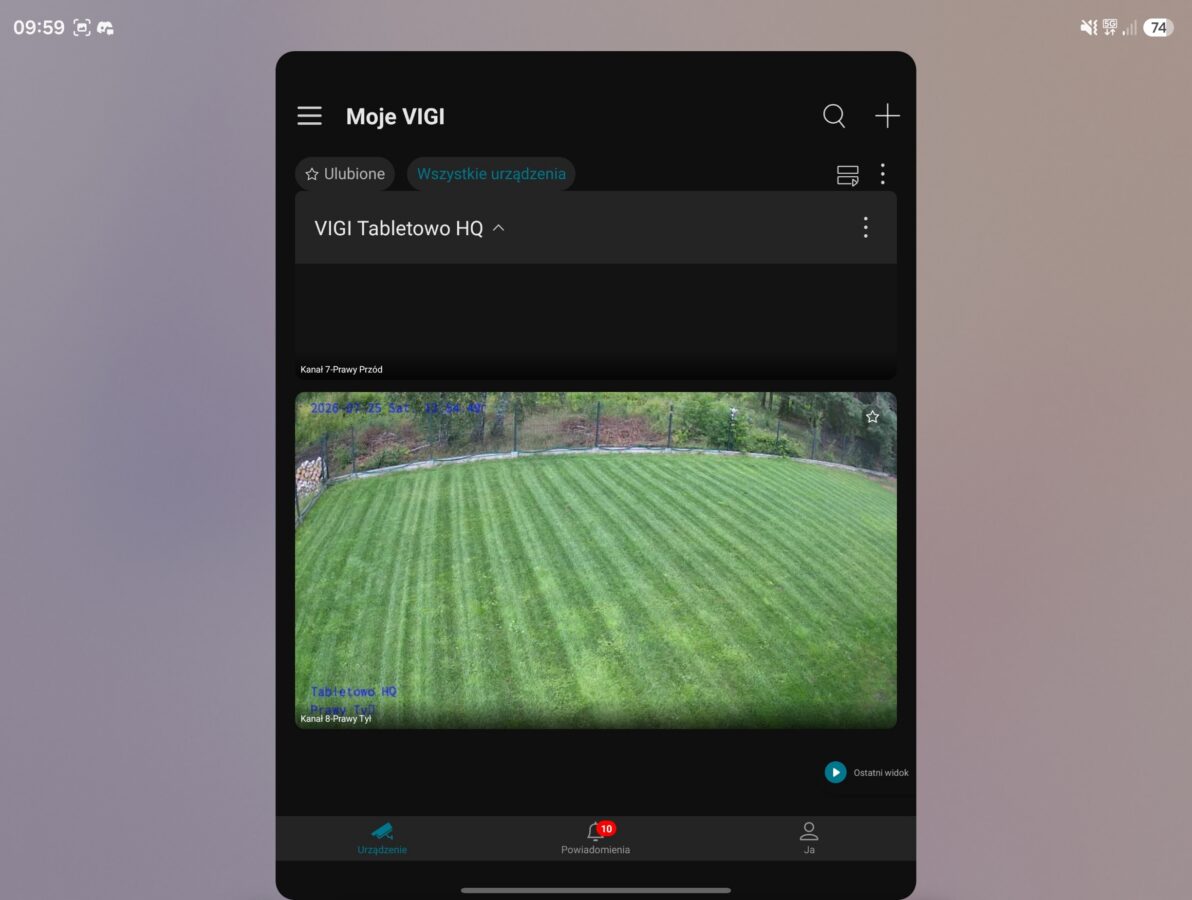Open the Powiadomienia tab
Viewport: 1192px width, 900px height.
(x=595, y=838)
